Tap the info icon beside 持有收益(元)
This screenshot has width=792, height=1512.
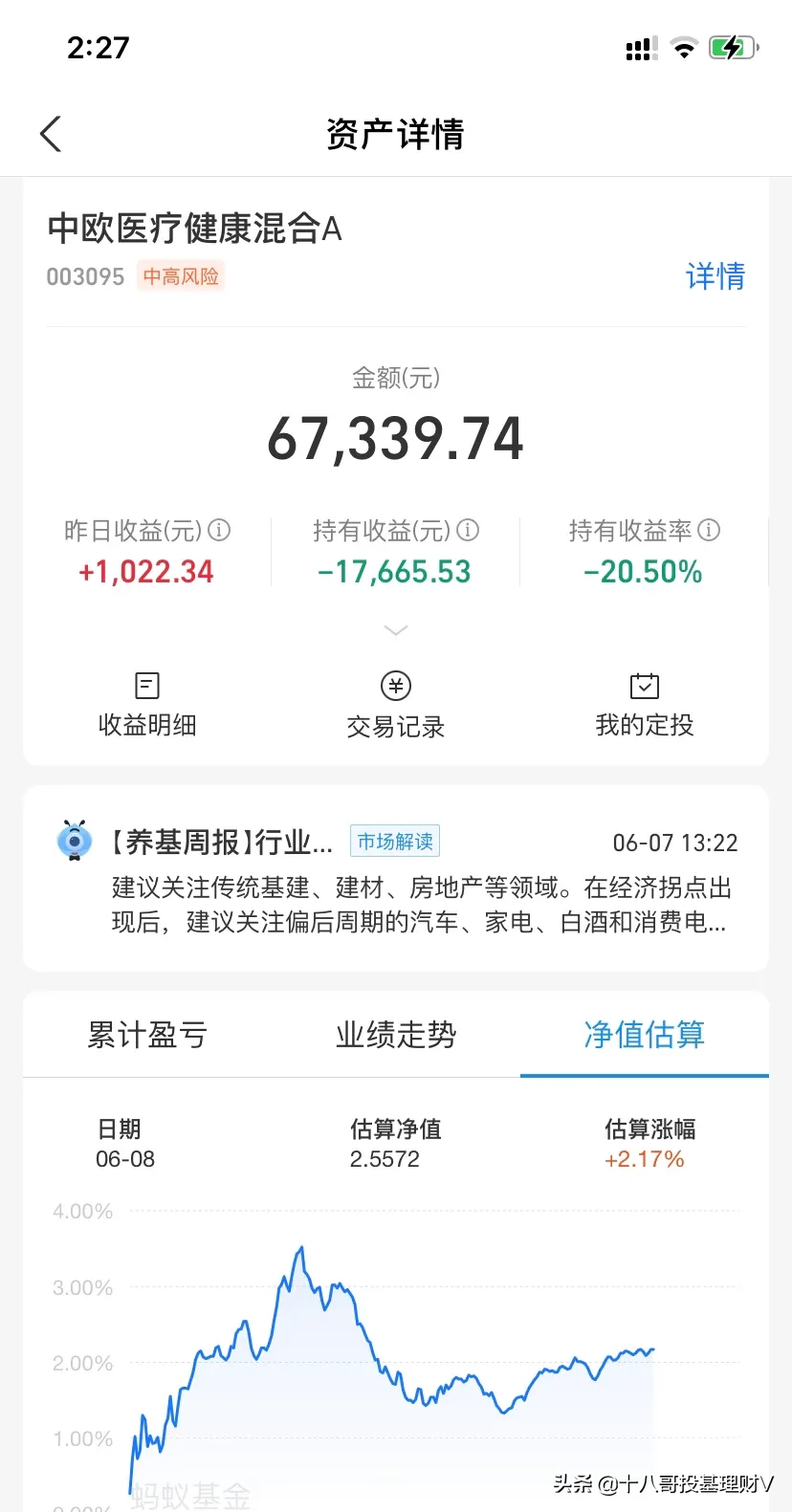tap(468, 530)
